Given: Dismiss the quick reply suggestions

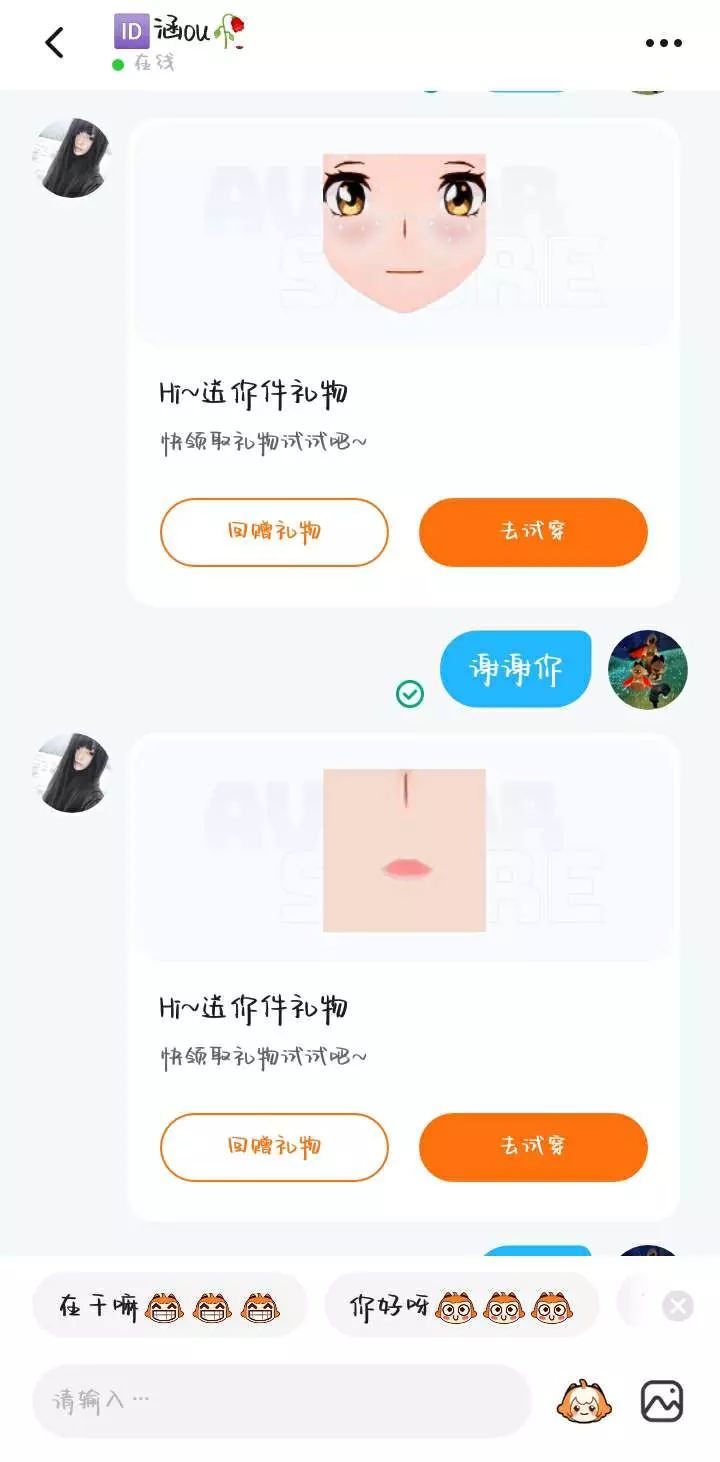Looking at the screenshot, I should tap(678, 1306).
